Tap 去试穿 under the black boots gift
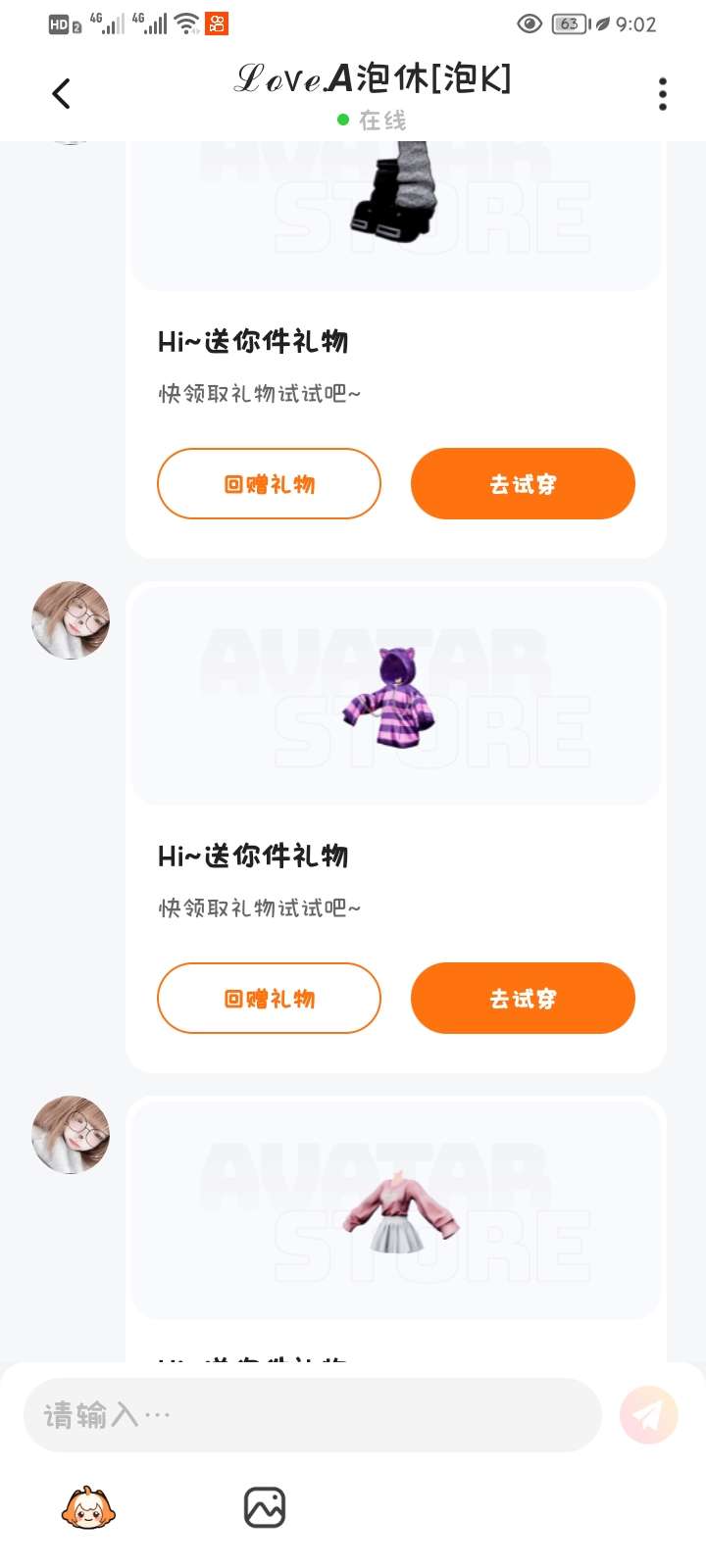The width and height of the screenshot is (706, 1568). (523, 483)
